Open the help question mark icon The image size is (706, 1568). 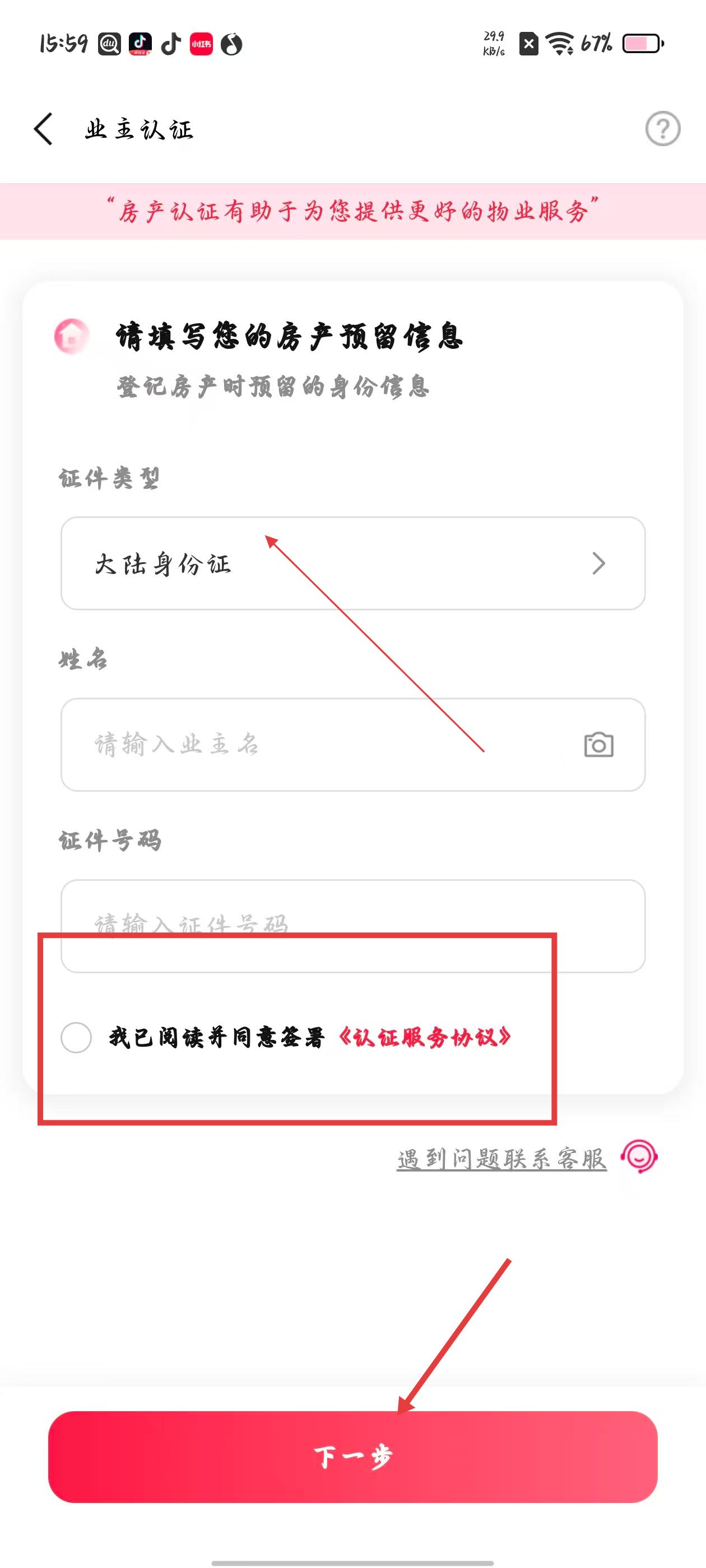[x=662, y=129]
